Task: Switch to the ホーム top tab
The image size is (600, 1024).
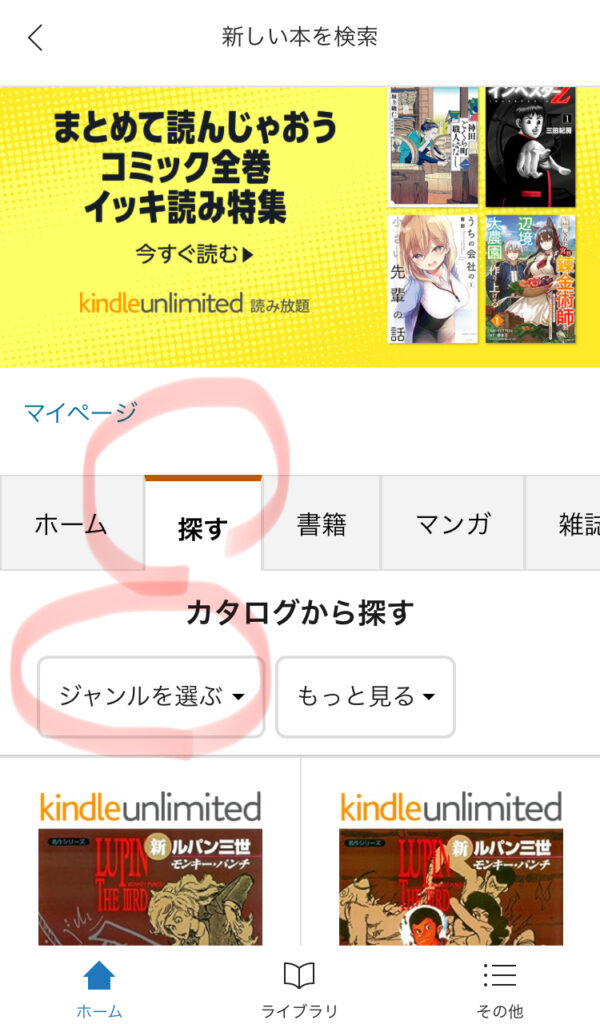Action: point(70,524)
